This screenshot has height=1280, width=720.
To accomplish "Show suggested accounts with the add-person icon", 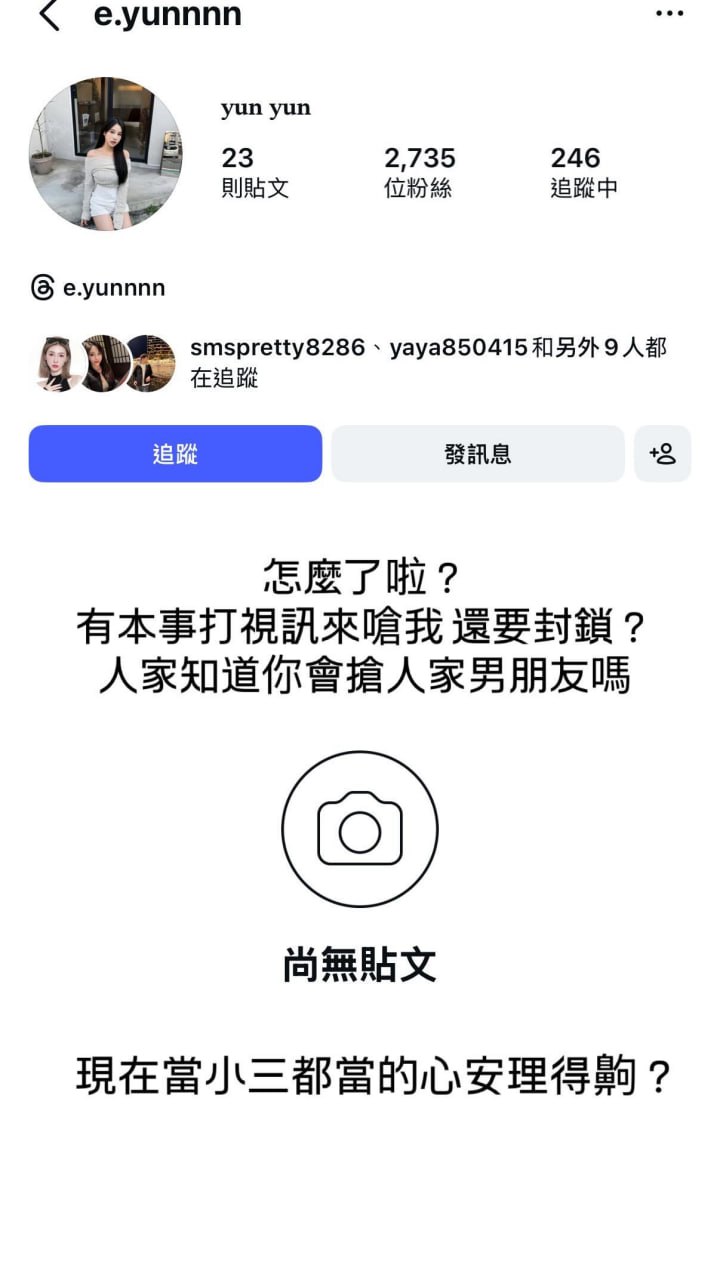I will tap(662, 454).
